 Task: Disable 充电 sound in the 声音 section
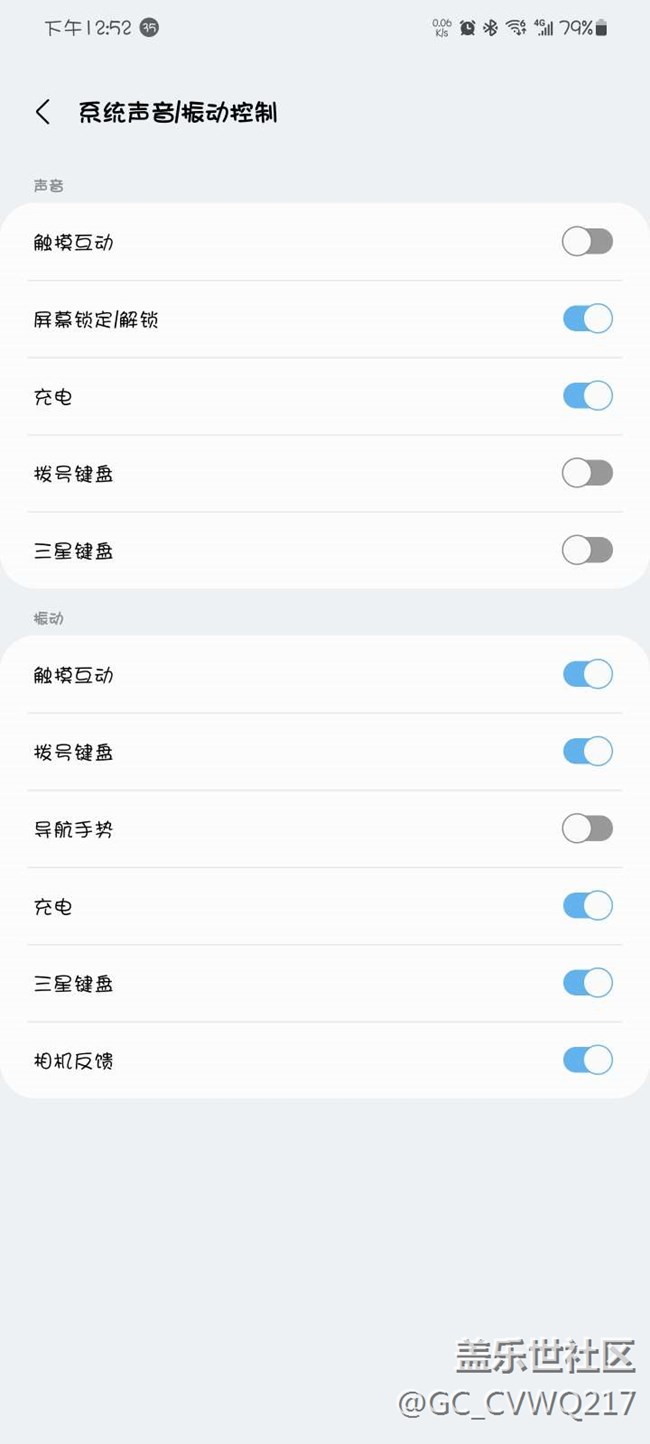coord(587,396)
